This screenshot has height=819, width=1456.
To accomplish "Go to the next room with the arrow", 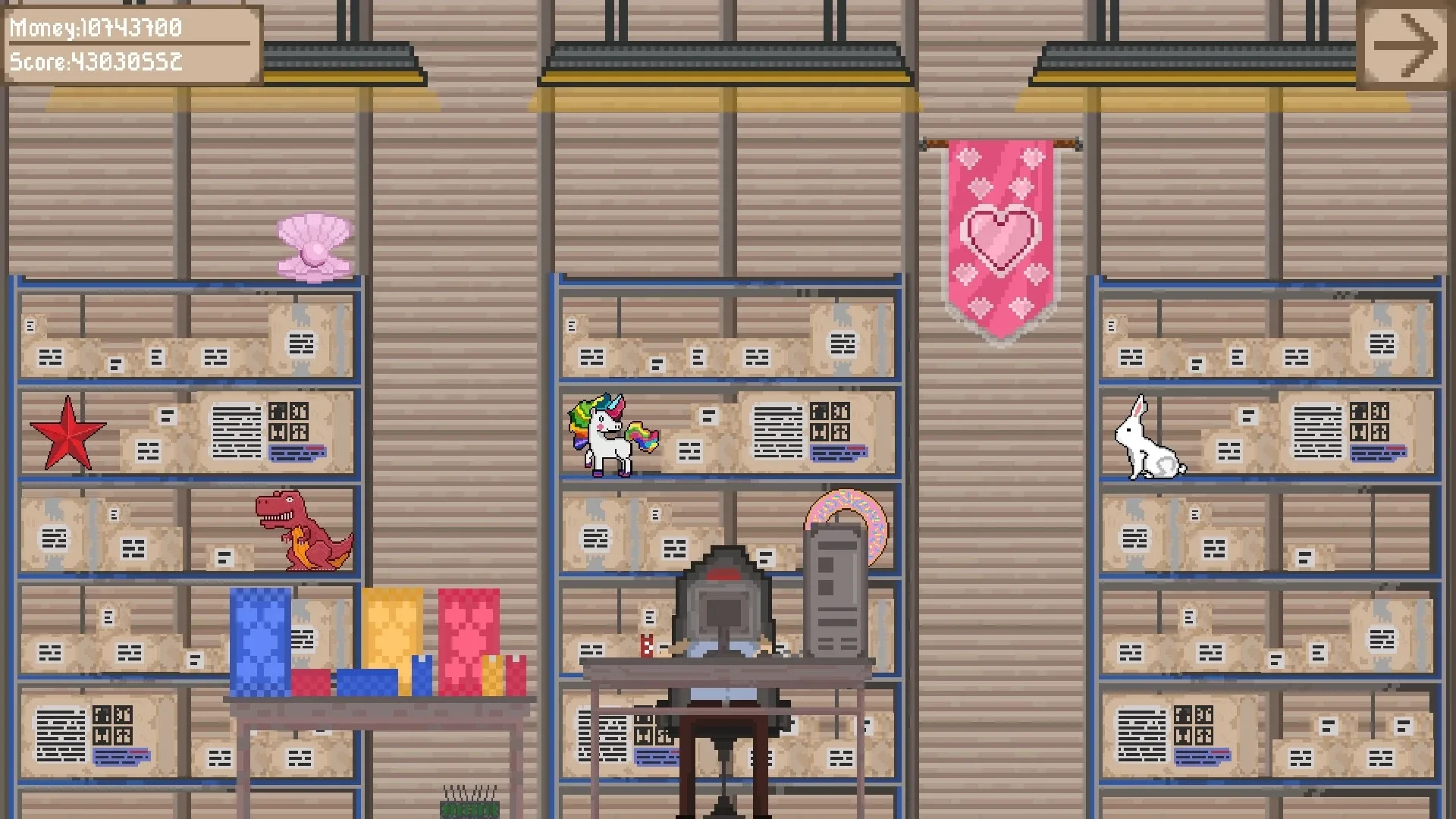I will 1405,45.
